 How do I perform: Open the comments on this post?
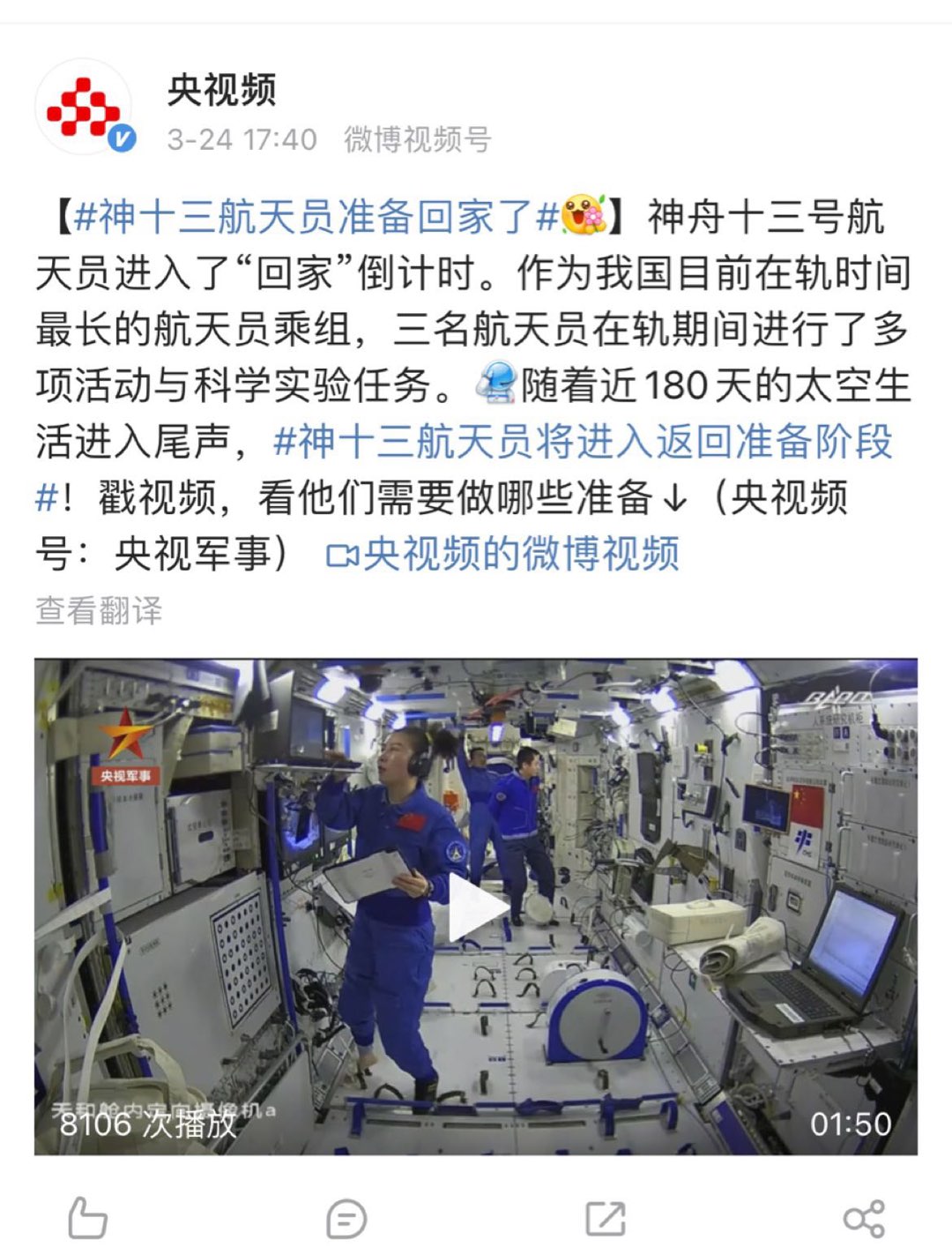(x=346, y=1219)
